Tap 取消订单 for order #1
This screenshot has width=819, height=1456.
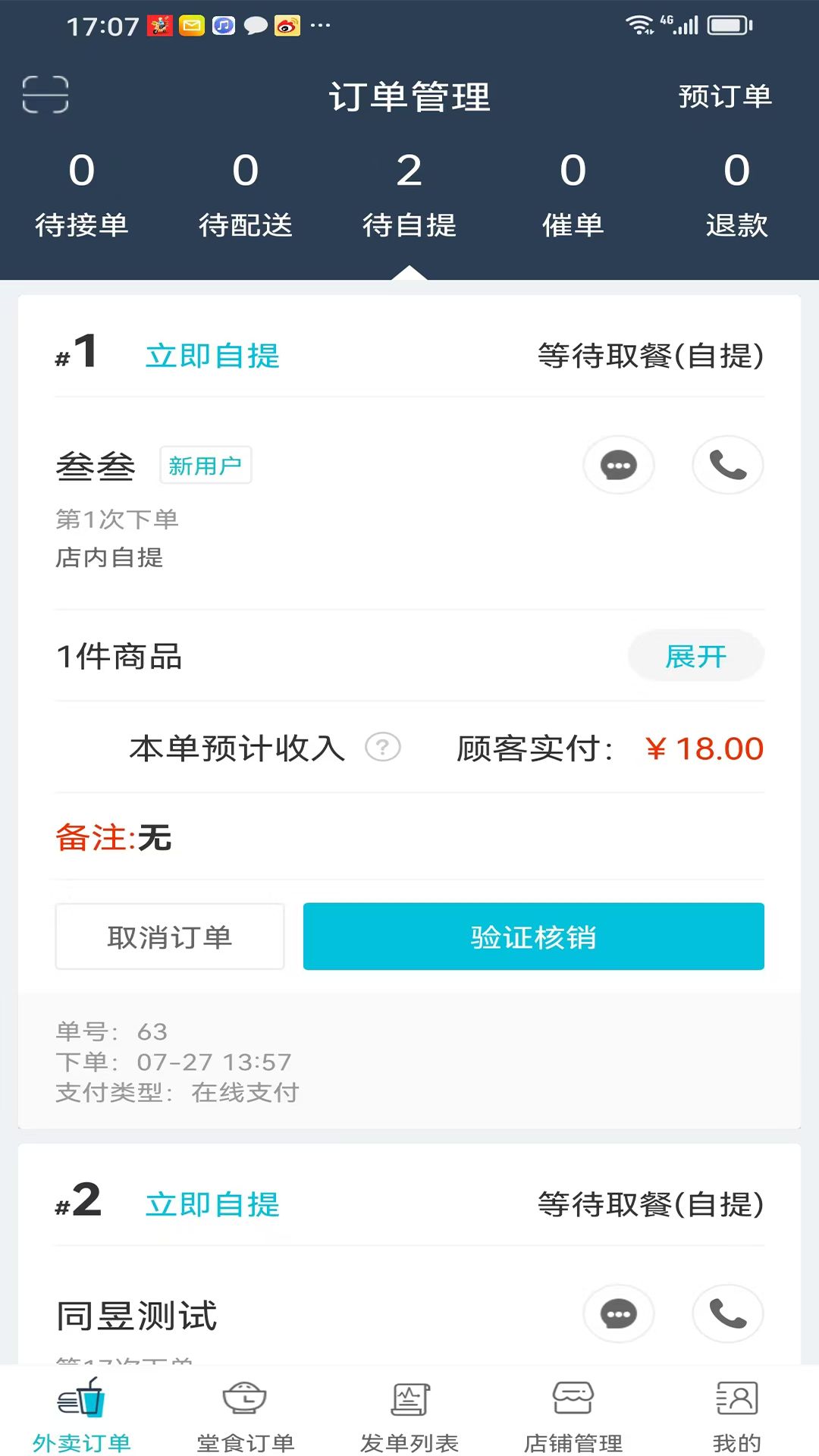click(170, 937)
